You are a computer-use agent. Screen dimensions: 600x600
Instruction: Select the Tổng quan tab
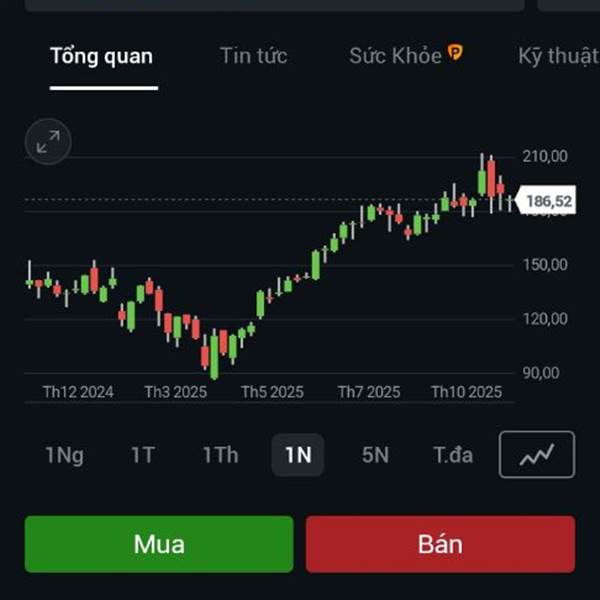[x=102, y=56]
